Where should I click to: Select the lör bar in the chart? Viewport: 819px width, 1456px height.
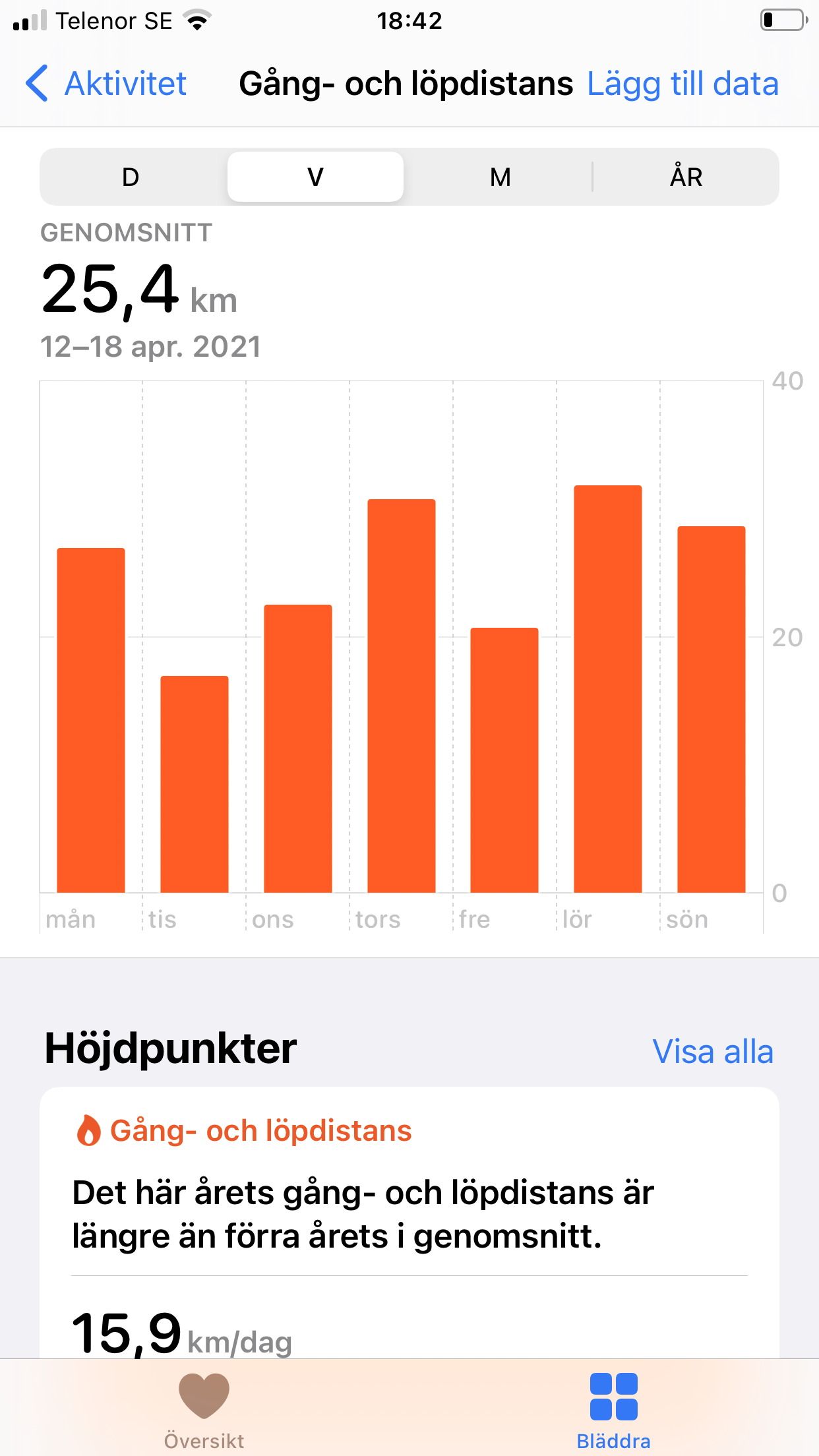click(x=608, y=689)
